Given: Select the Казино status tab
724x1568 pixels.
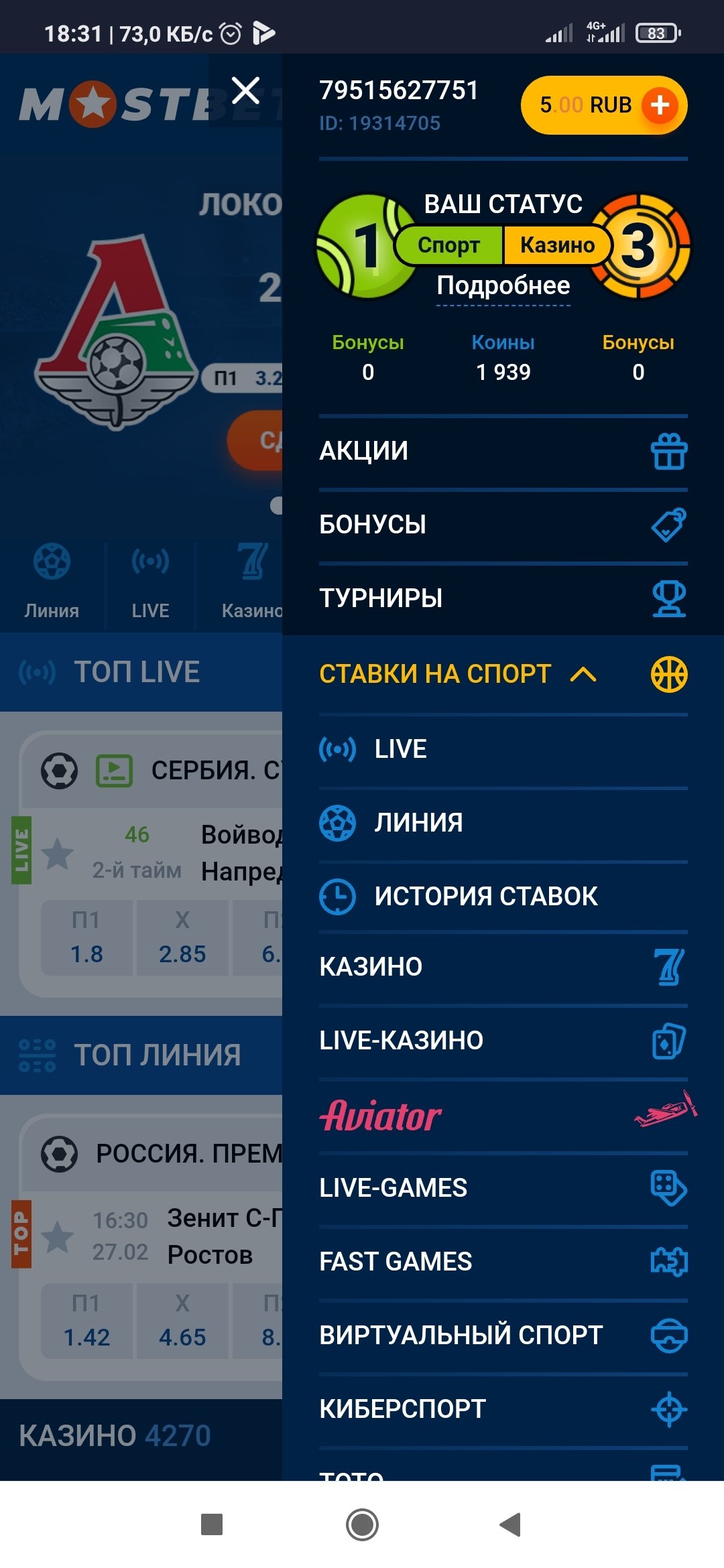Looking at the screenshot, I should point(557,245).
